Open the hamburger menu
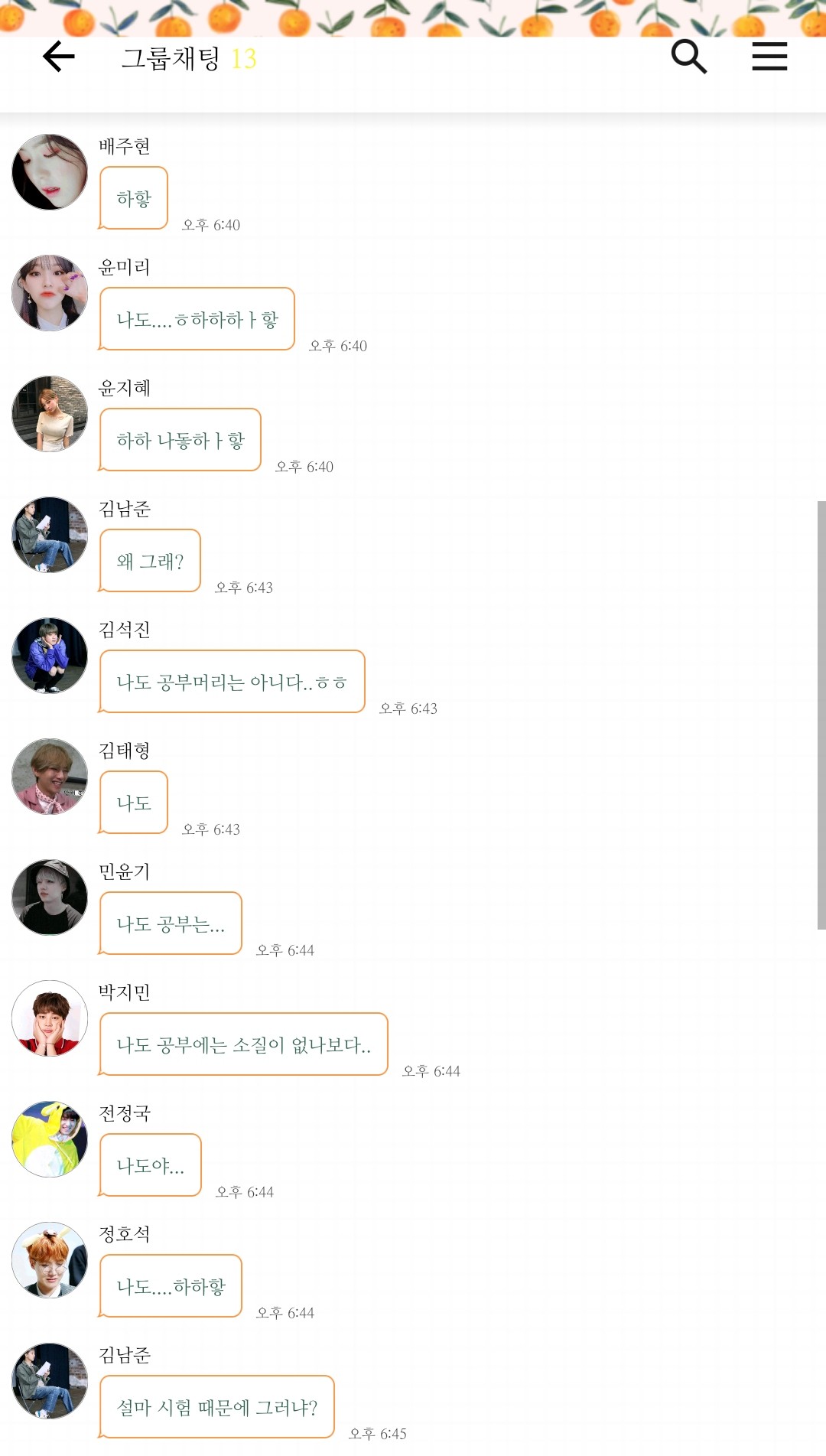 (x=769, y=57)
